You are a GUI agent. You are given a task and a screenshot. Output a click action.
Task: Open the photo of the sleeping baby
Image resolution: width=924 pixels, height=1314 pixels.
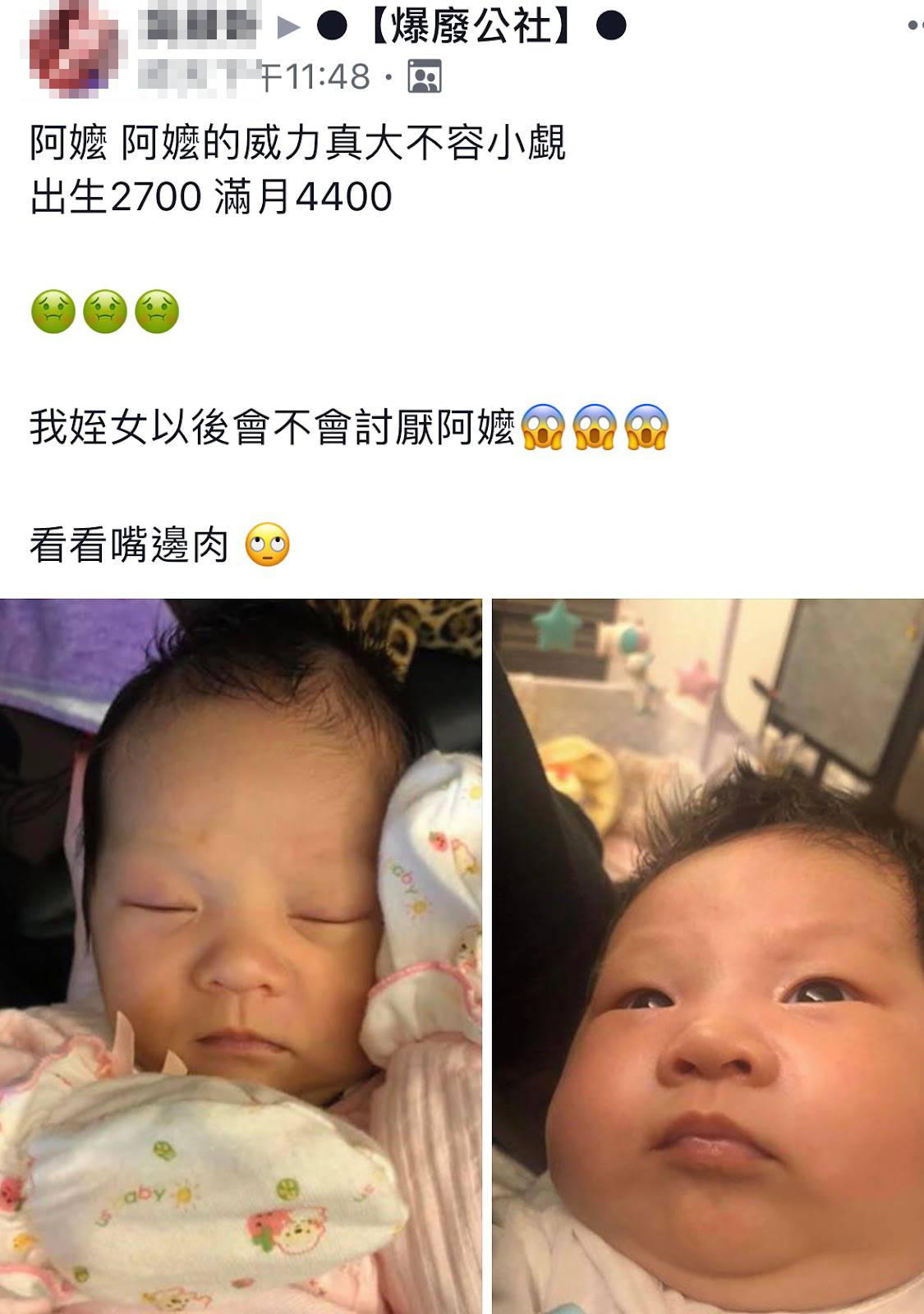240,956
